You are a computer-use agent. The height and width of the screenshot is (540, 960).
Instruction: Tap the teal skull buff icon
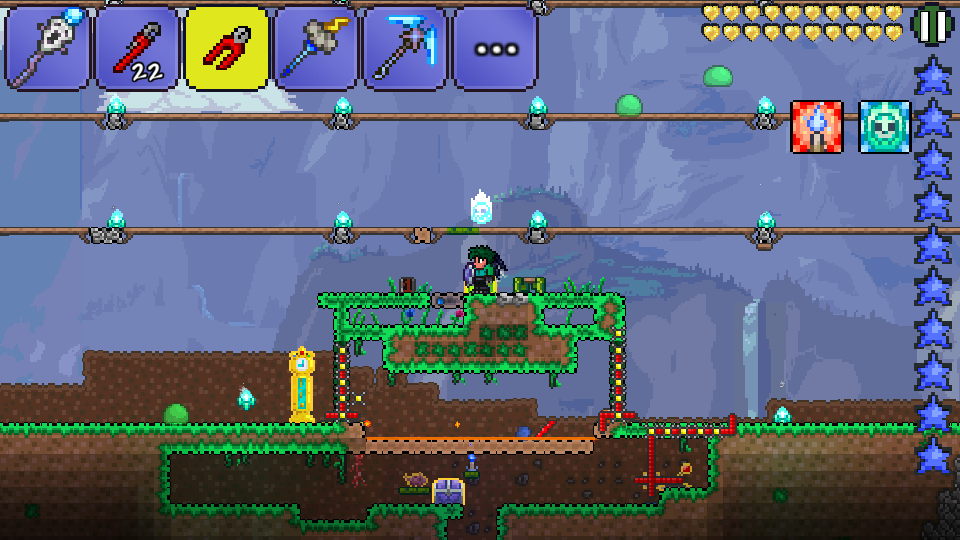pyautogui.click(x=884, y=127)
